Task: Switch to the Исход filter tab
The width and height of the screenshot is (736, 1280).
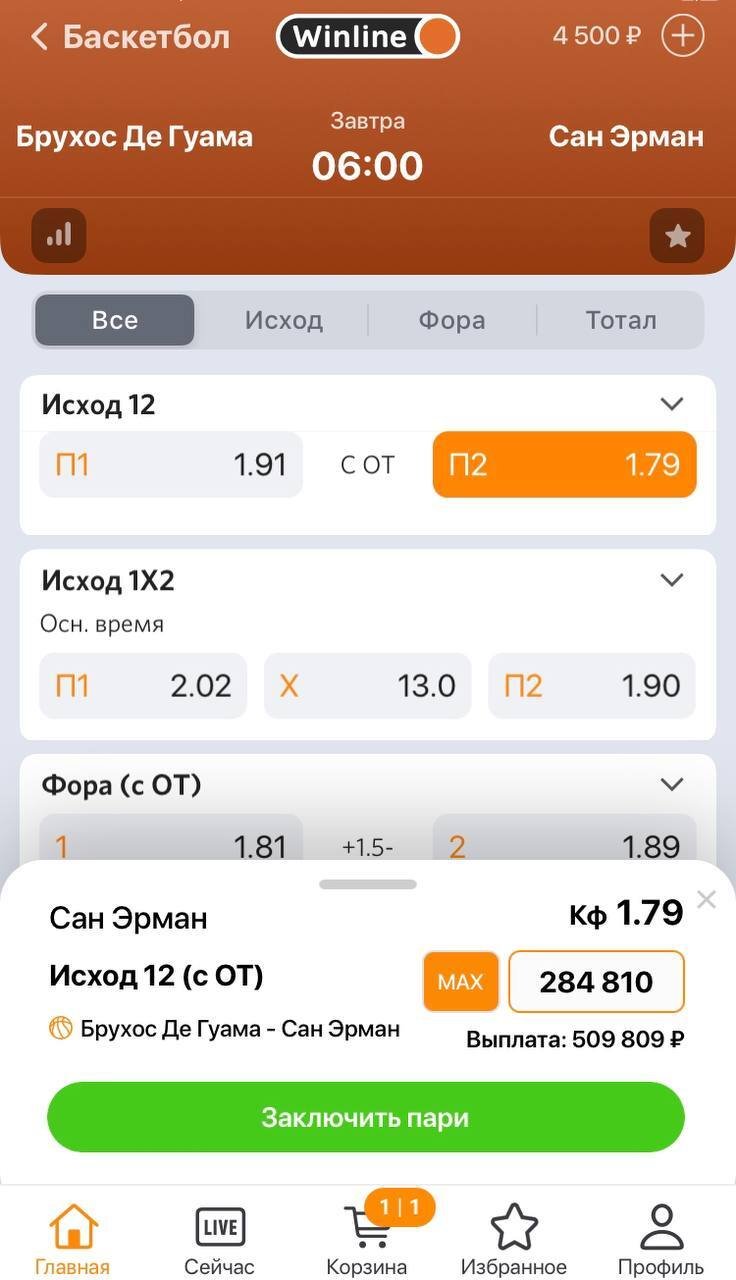Action: pos(283,320)
